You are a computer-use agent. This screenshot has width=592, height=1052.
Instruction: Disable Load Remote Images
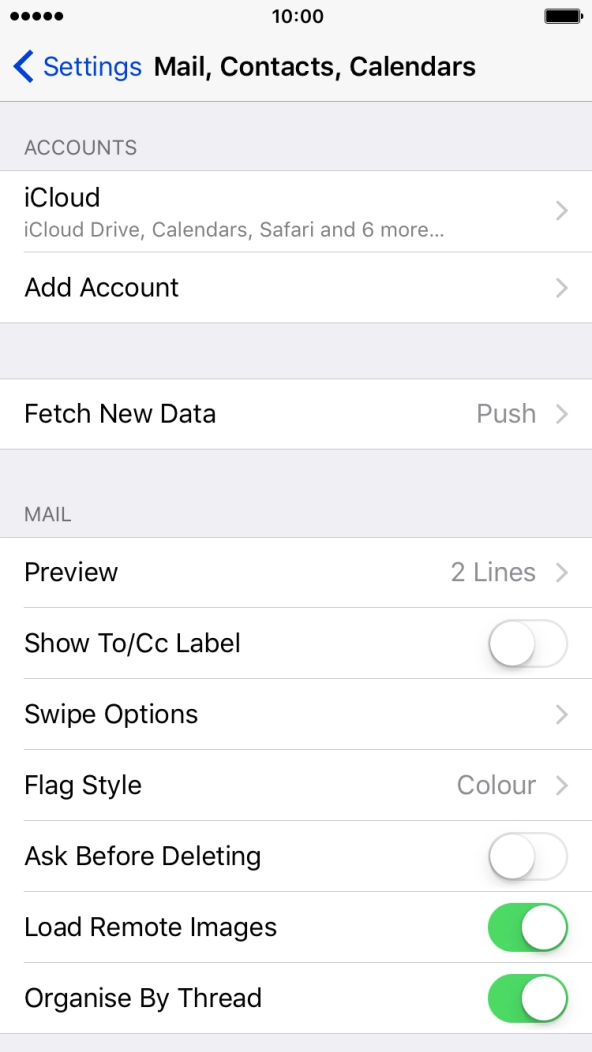[528, 927]
